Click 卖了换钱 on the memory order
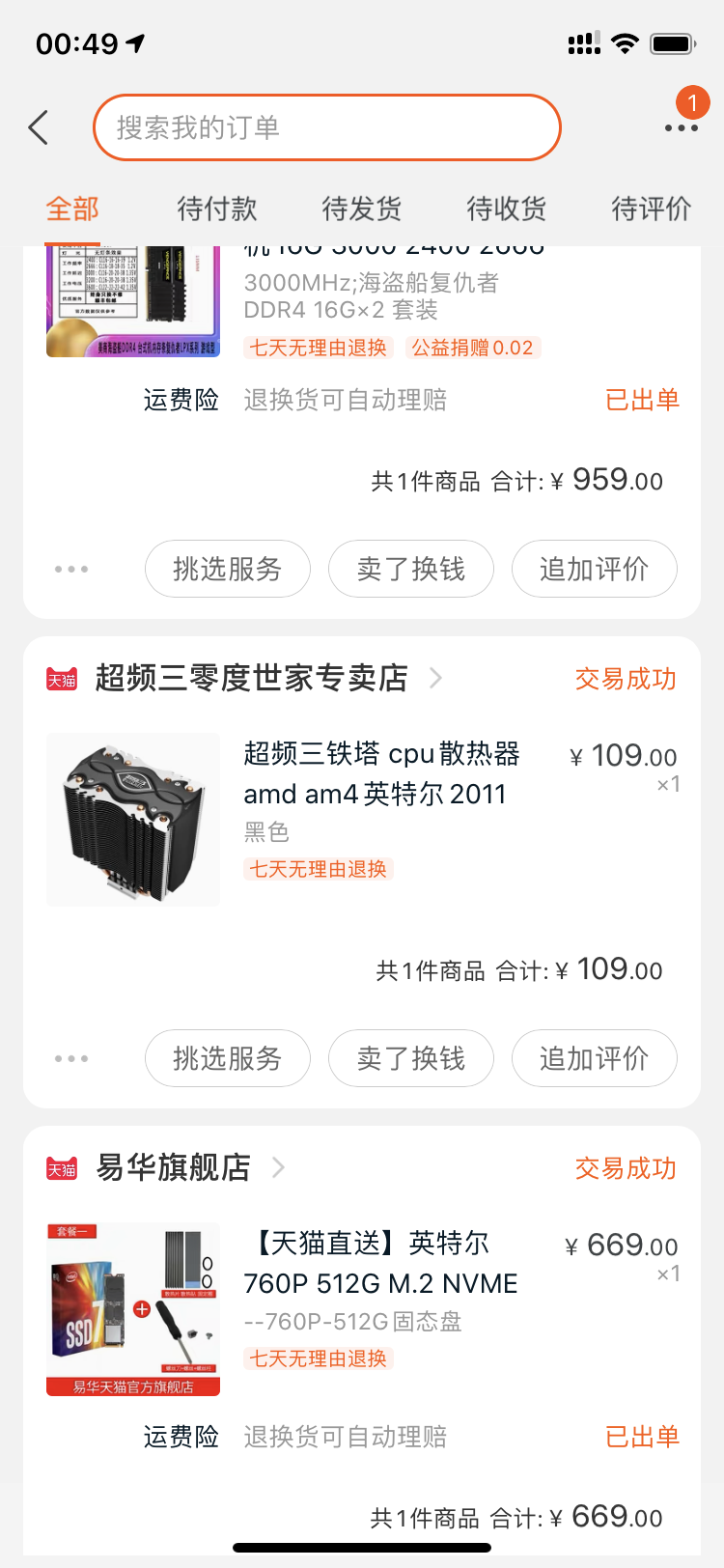The image size is (724, 1568). (410, 569)
